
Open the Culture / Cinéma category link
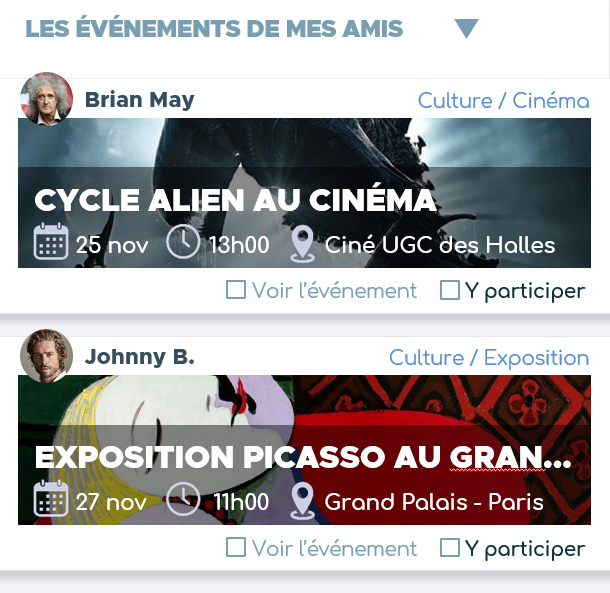[x=503, y=101]
